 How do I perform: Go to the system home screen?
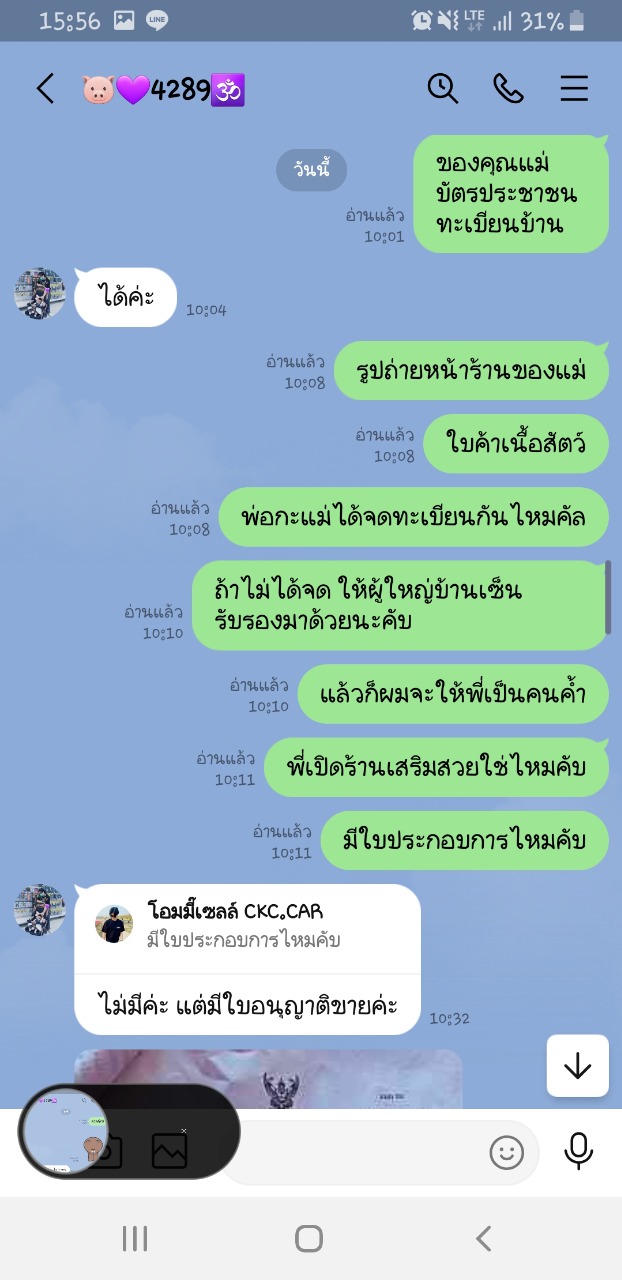point(309,1239)
